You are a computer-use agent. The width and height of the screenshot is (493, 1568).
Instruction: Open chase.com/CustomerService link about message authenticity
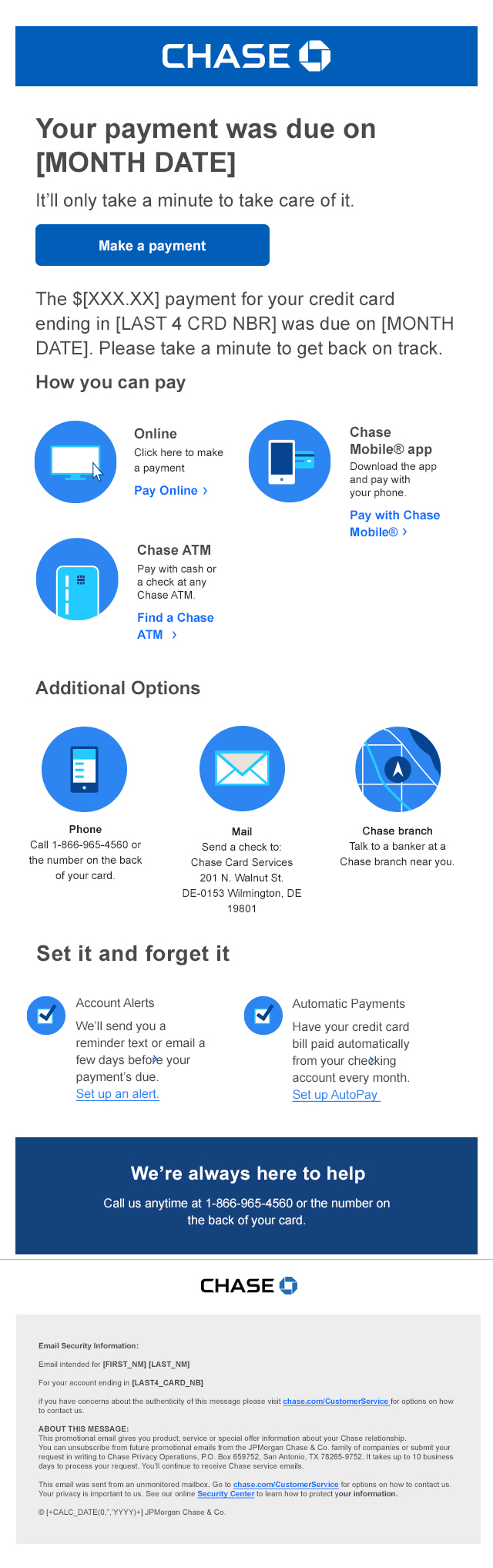(x=335, y=1401)
